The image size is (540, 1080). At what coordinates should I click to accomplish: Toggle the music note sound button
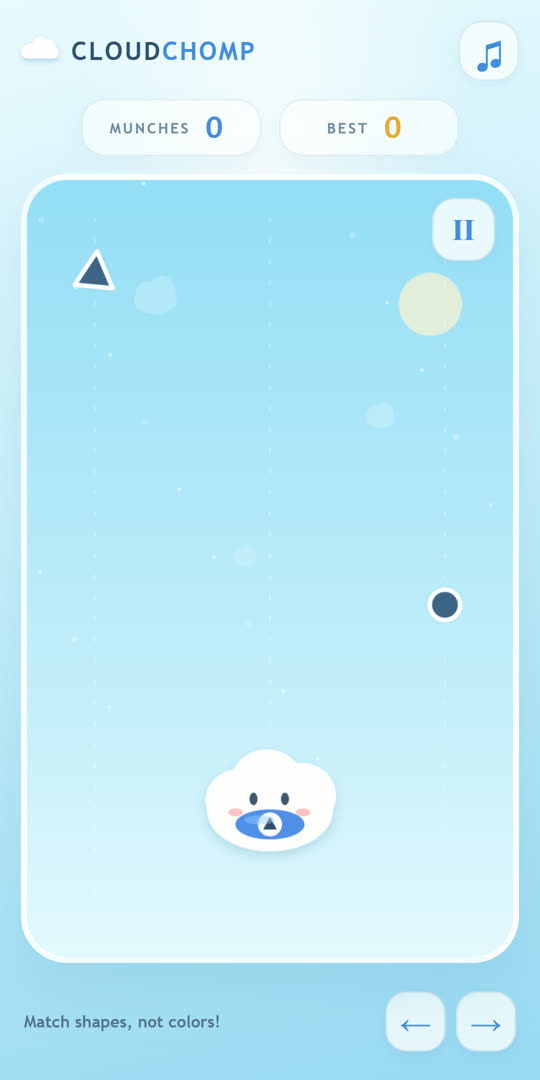[x=489, y=51]
